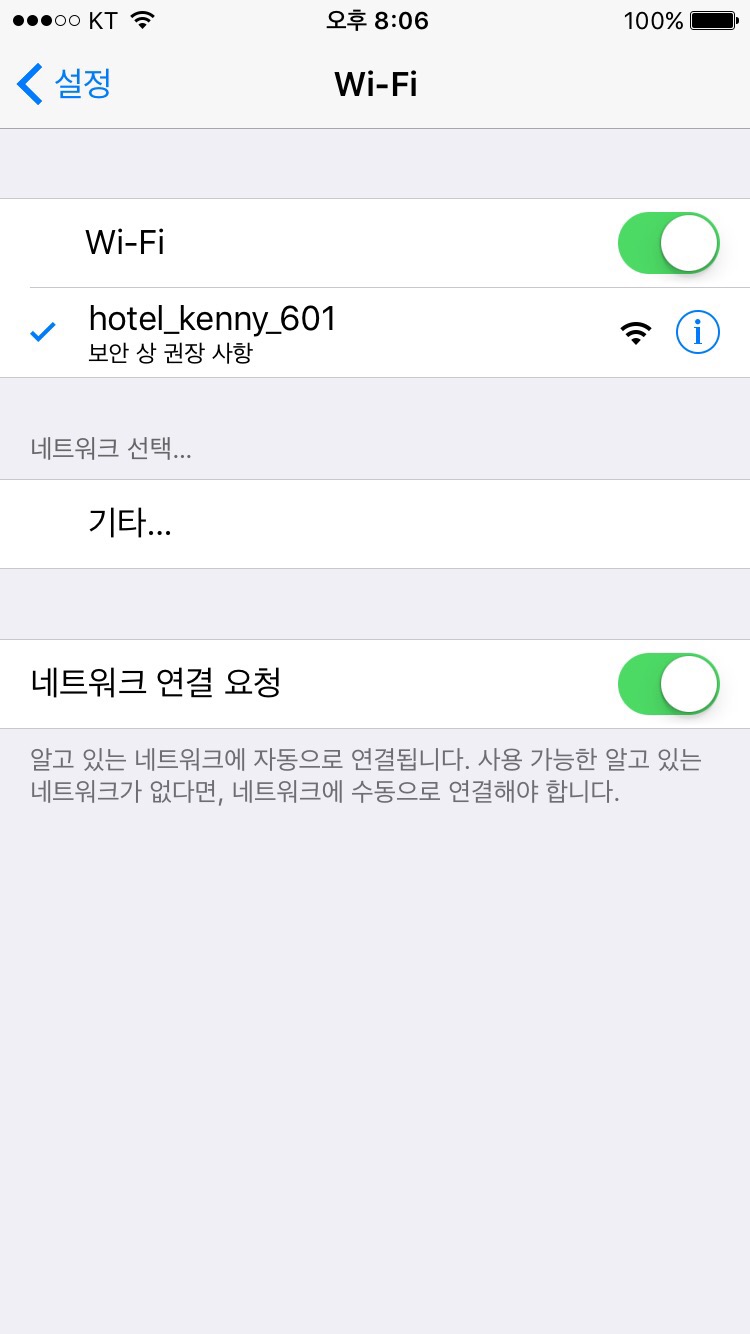Image resolution: width=750 pixels, height=1334 pixels.
Task: Open info for hotel_kenny_601
Action: [x=697, y=332]
